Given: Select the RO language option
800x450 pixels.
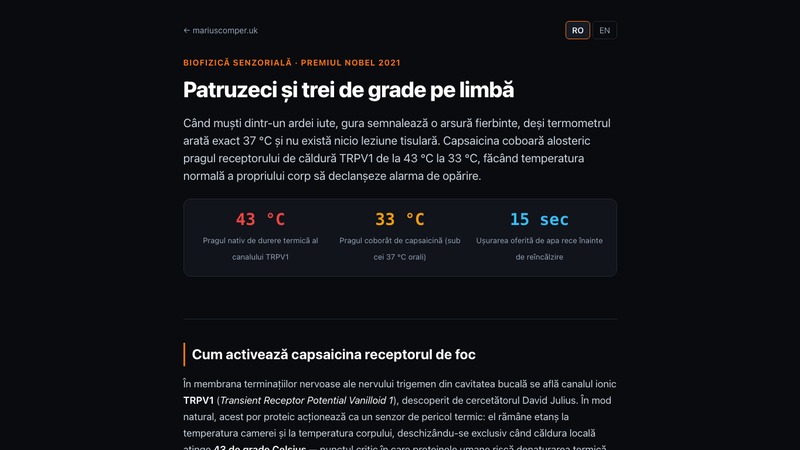Looking at the screenshot, I should 578,31.
